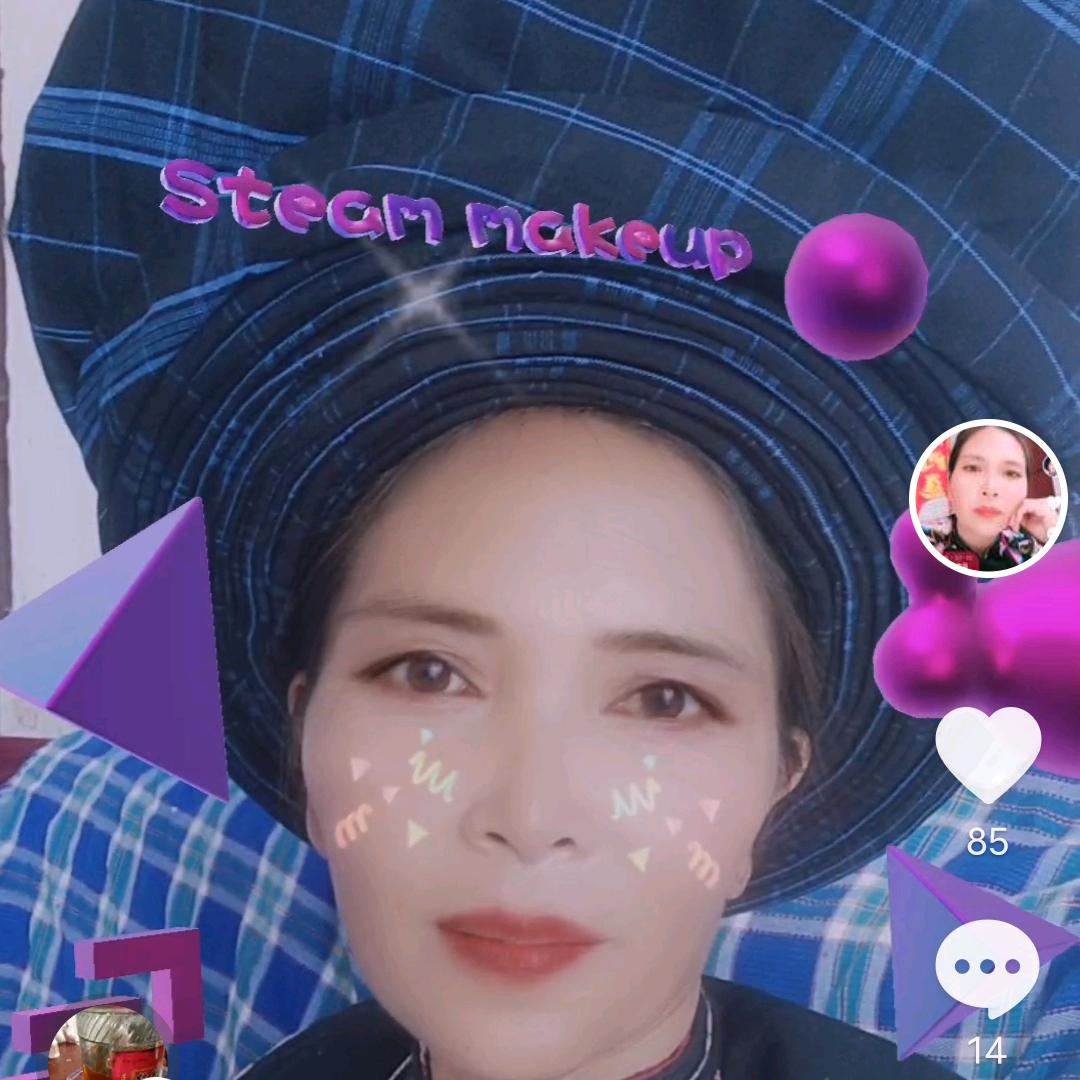Like this video with the heart
This screenshot has width=1080, height=1080.
coord(988,752)
